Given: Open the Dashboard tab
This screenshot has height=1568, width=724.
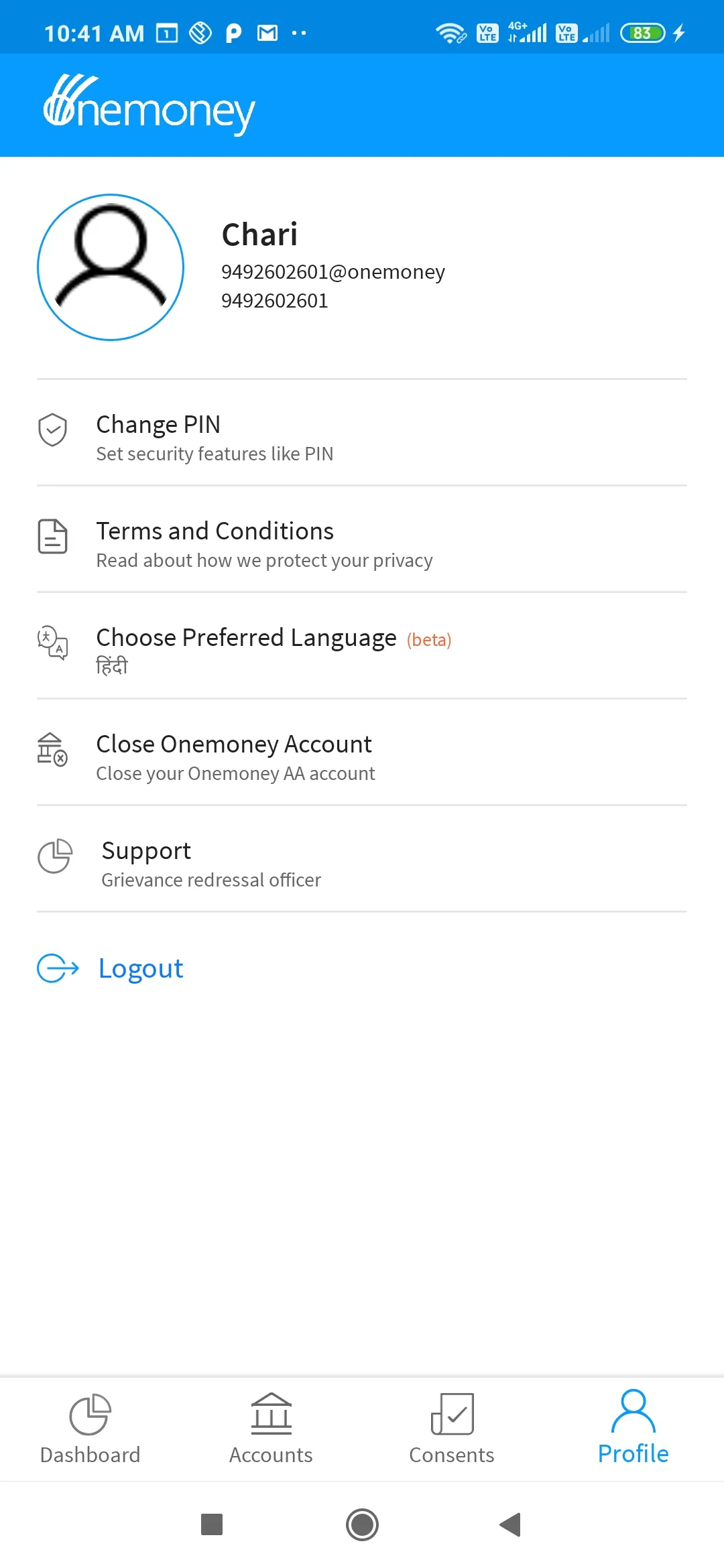Looking at the screenshot, I should (x=90, y=1431).
